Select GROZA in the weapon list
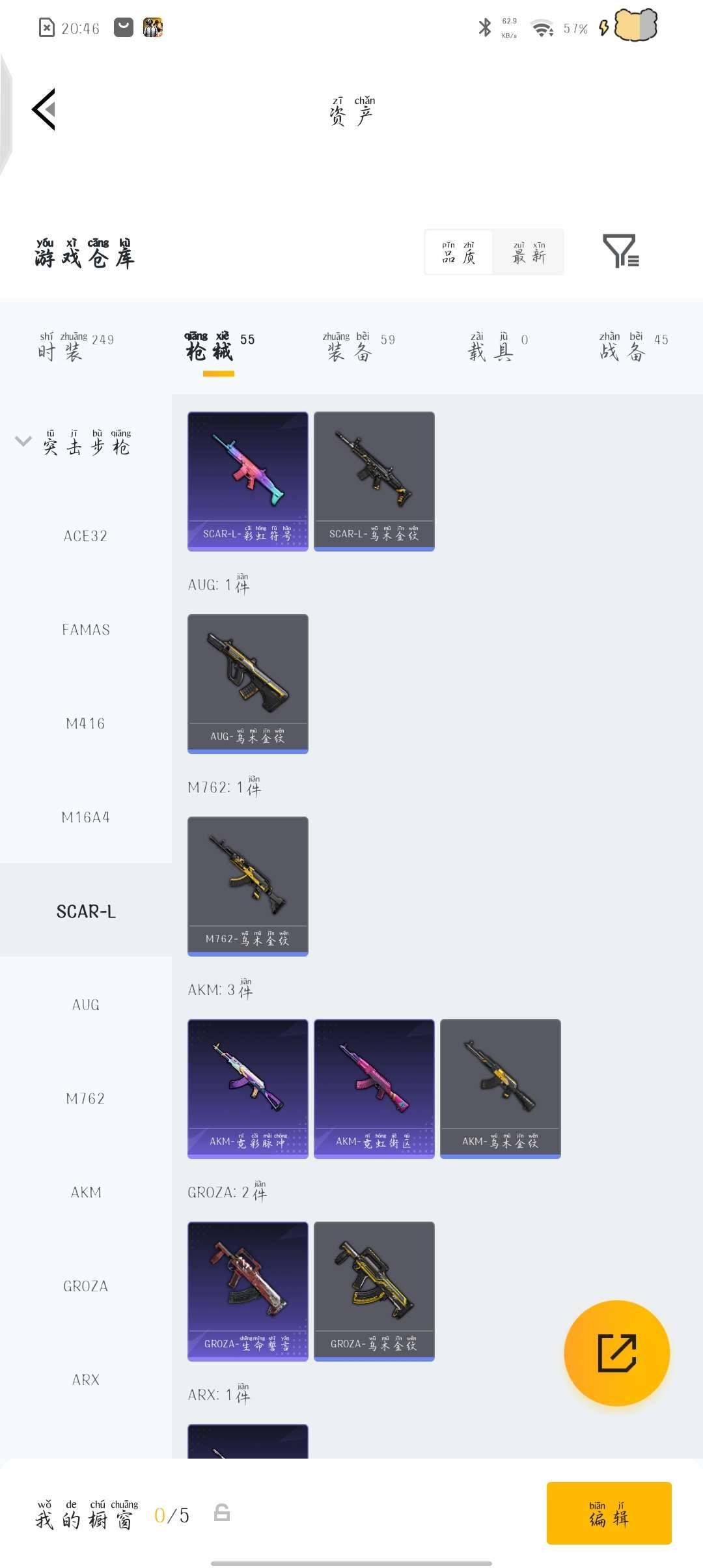 [x=85, y=1286]
